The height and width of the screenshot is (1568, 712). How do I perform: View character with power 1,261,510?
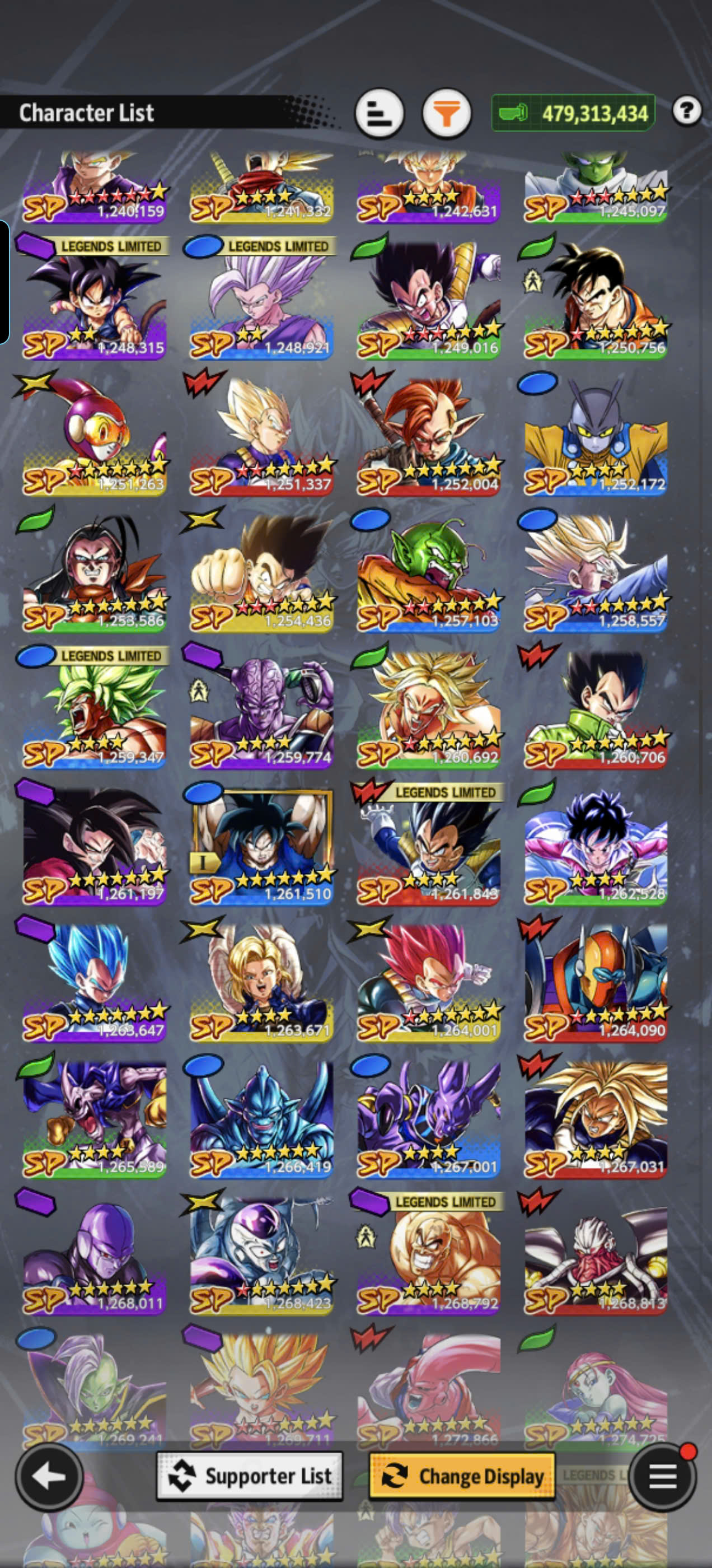click(261, 846)
